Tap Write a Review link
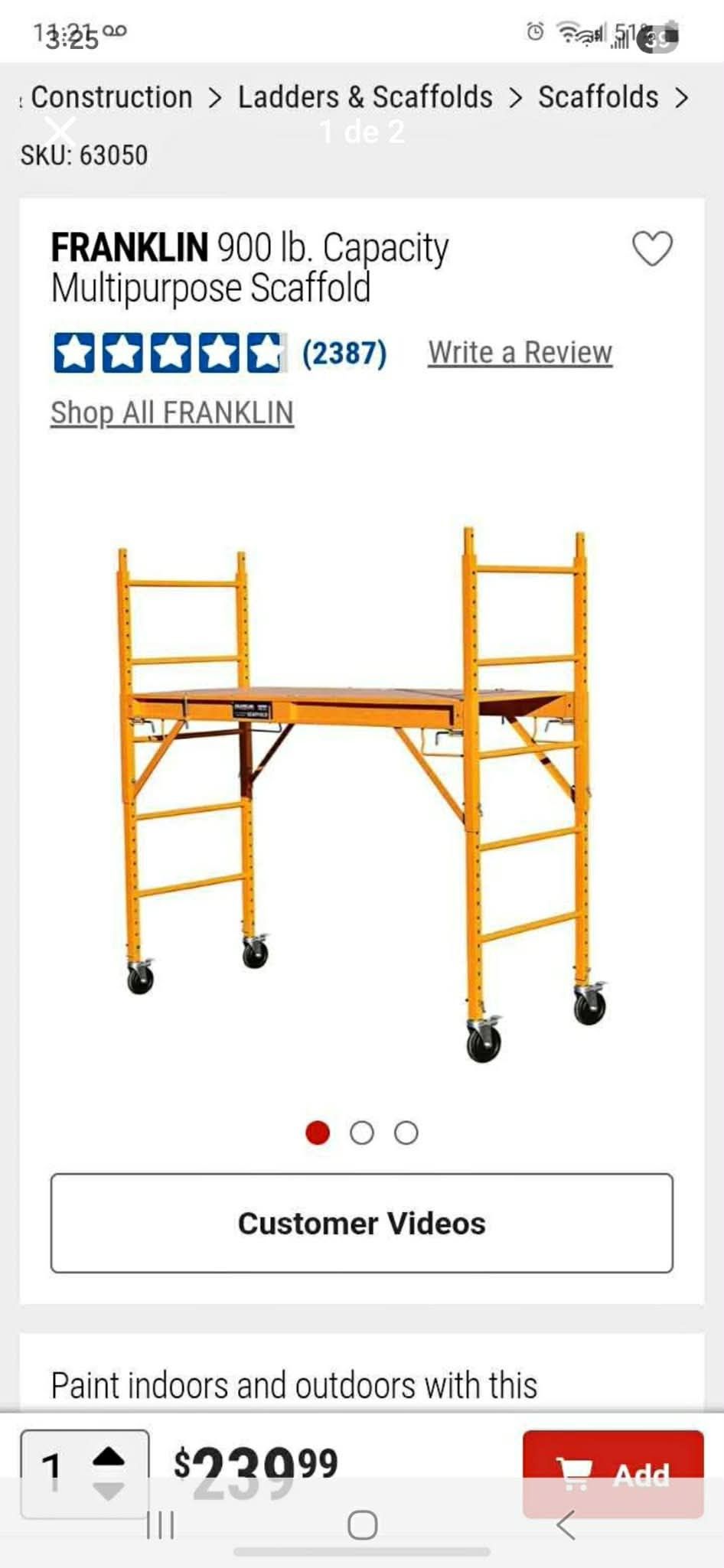Image resolution: width=724 pixels, height=1568 pixels. tap(520, 353)
